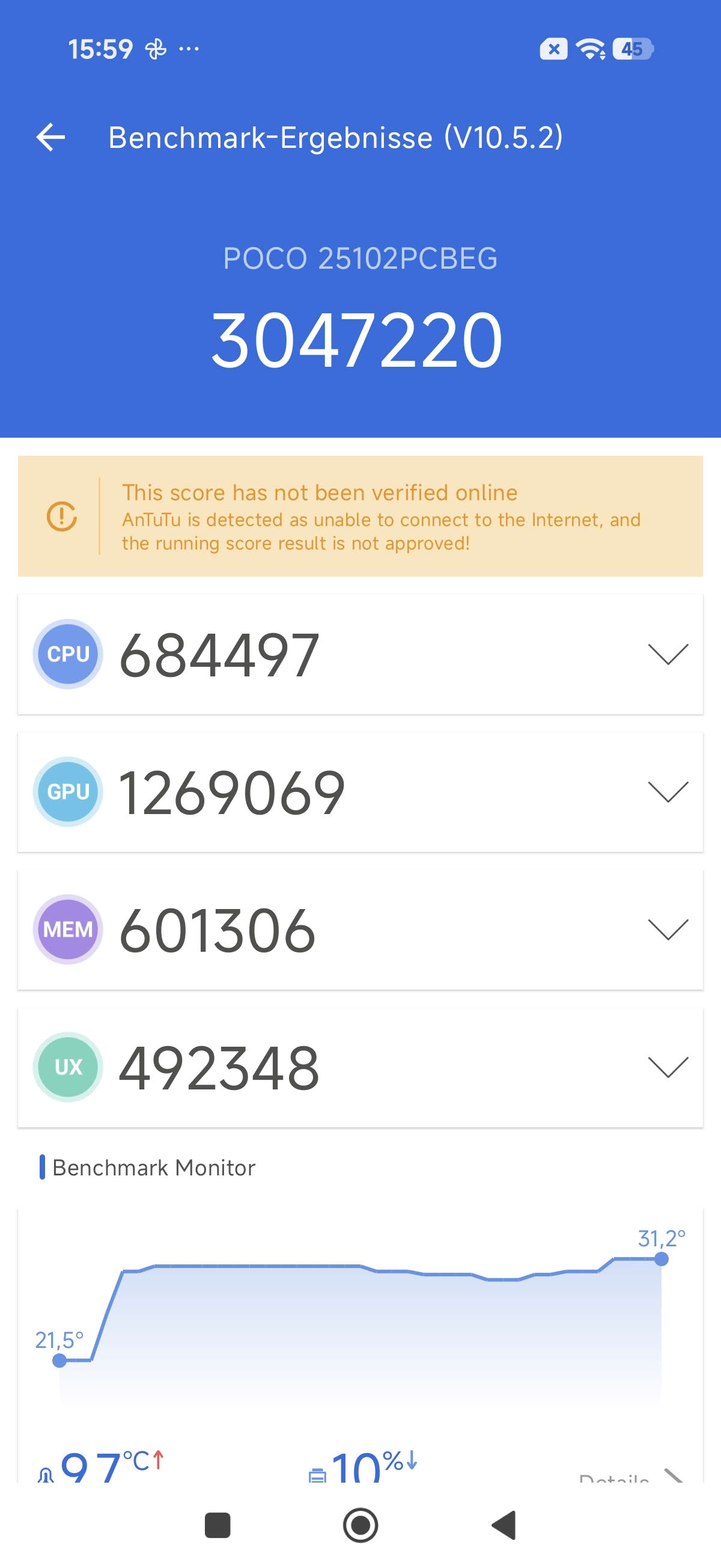The image size is (721, 1568).
Task: Tap the system home button
Action: [x=360, y=1525]
